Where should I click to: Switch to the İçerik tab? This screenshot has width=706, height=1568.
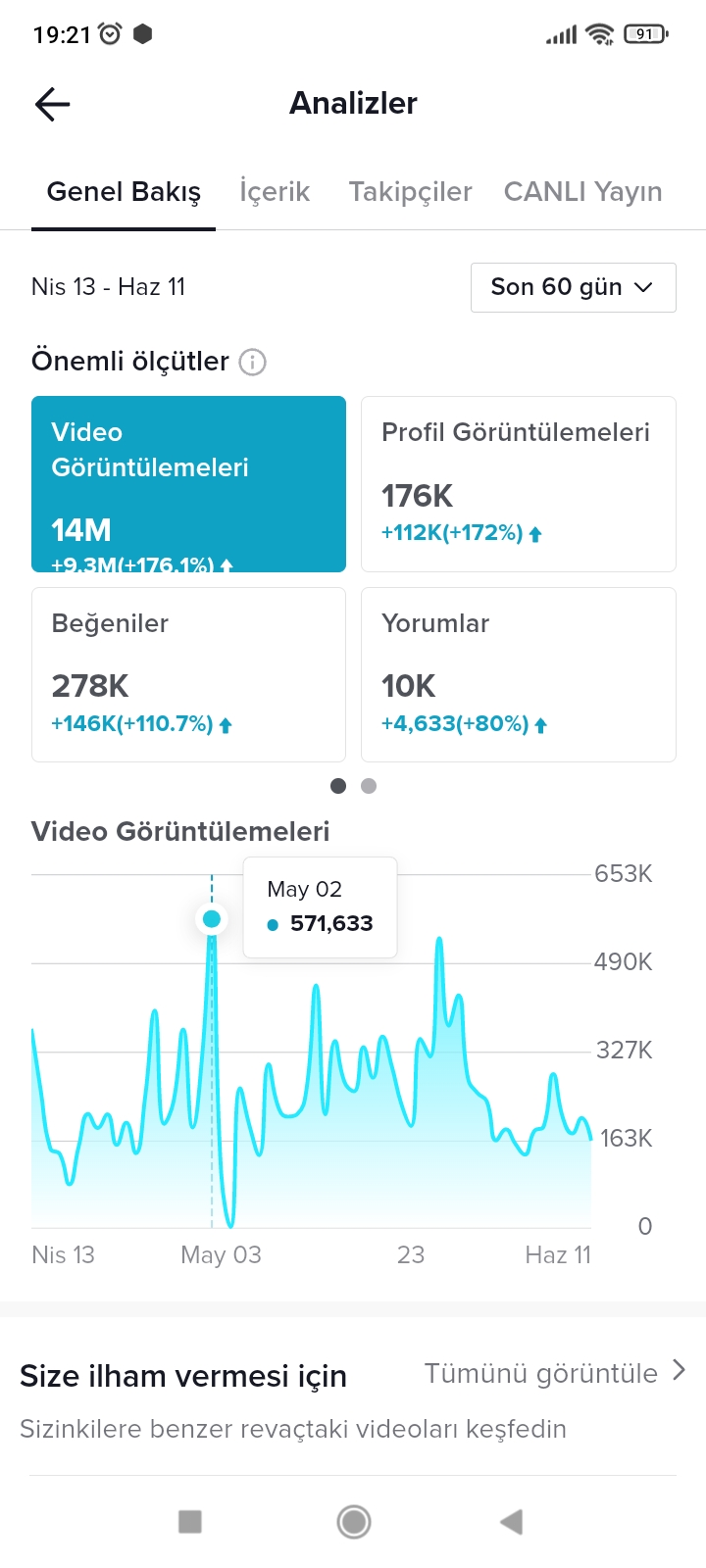(x=275, y=192)
